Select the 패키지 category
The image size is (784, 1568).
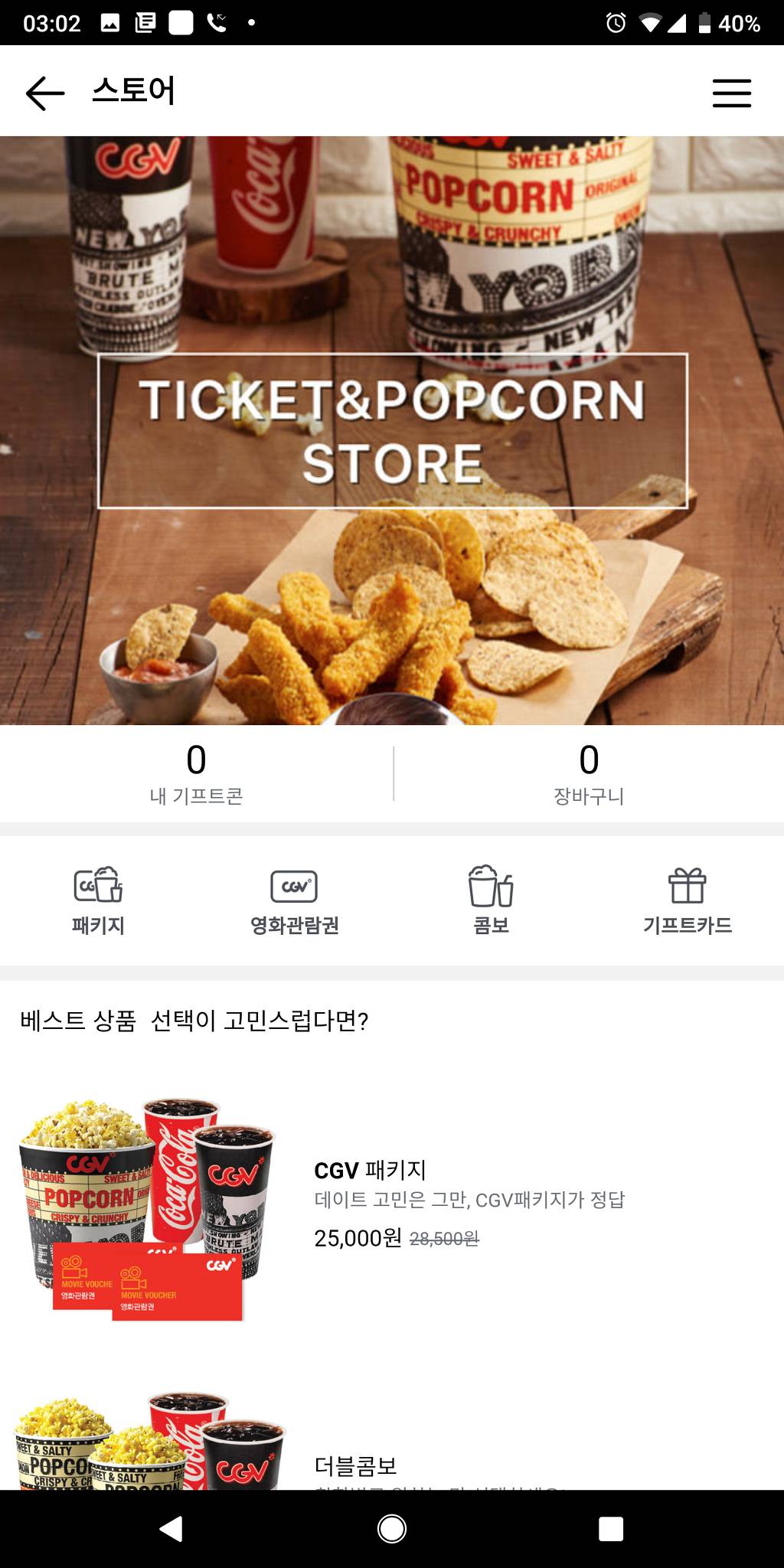[98, 901]
